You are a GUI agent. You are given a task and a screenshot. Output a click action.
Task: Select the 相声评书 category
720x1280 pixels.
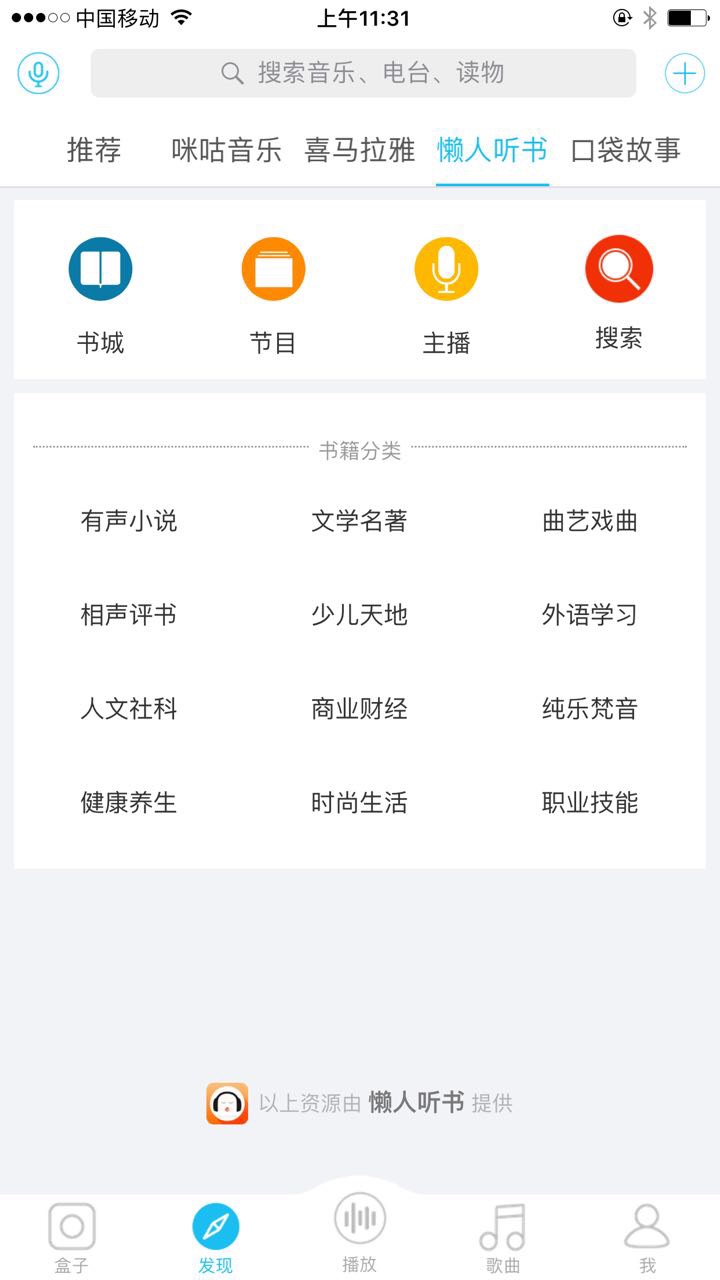click(x=129, y=615)
